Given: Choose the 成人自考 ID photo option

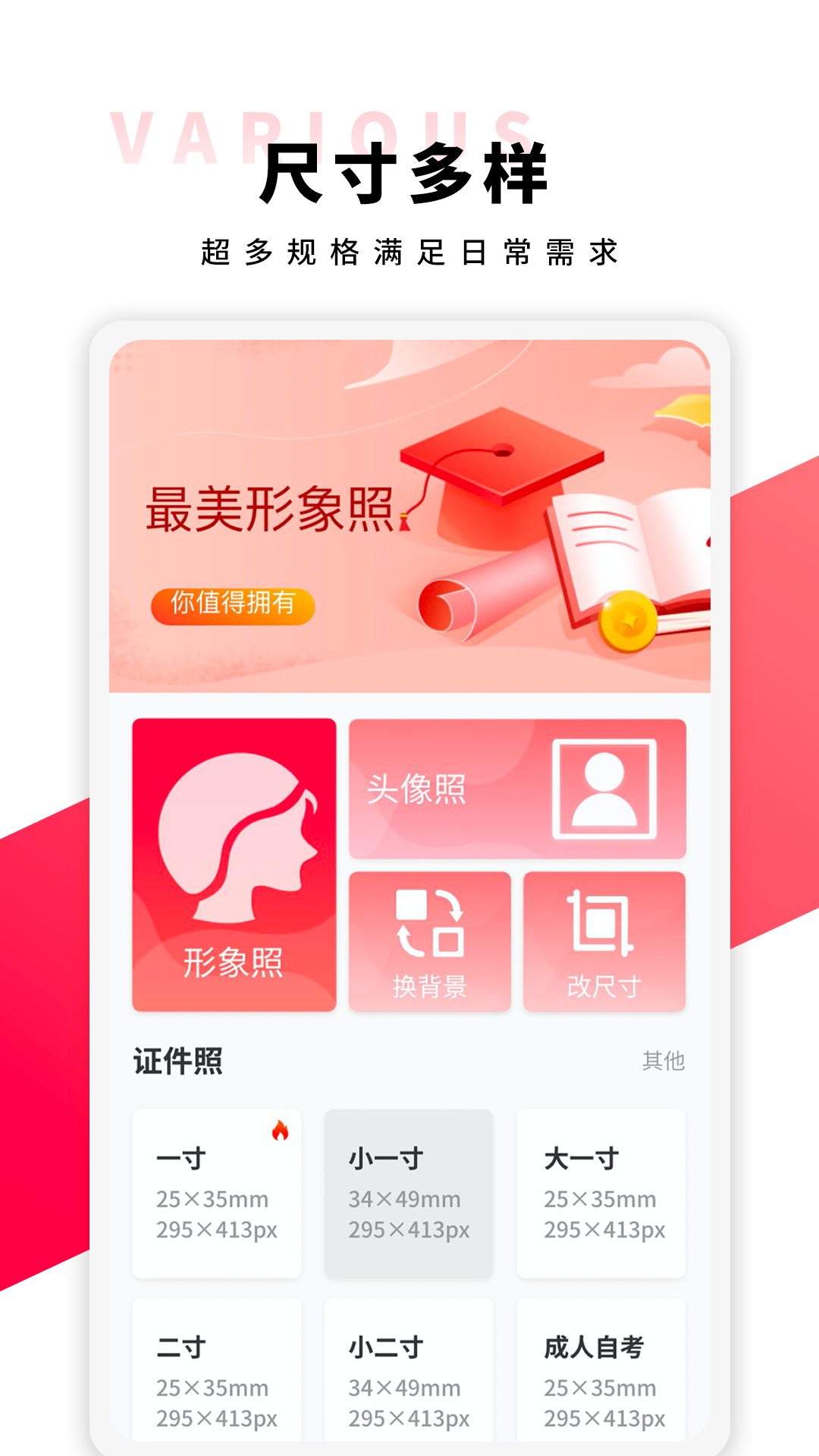Looking at the screenshot, I should [x=601, y=1382].
